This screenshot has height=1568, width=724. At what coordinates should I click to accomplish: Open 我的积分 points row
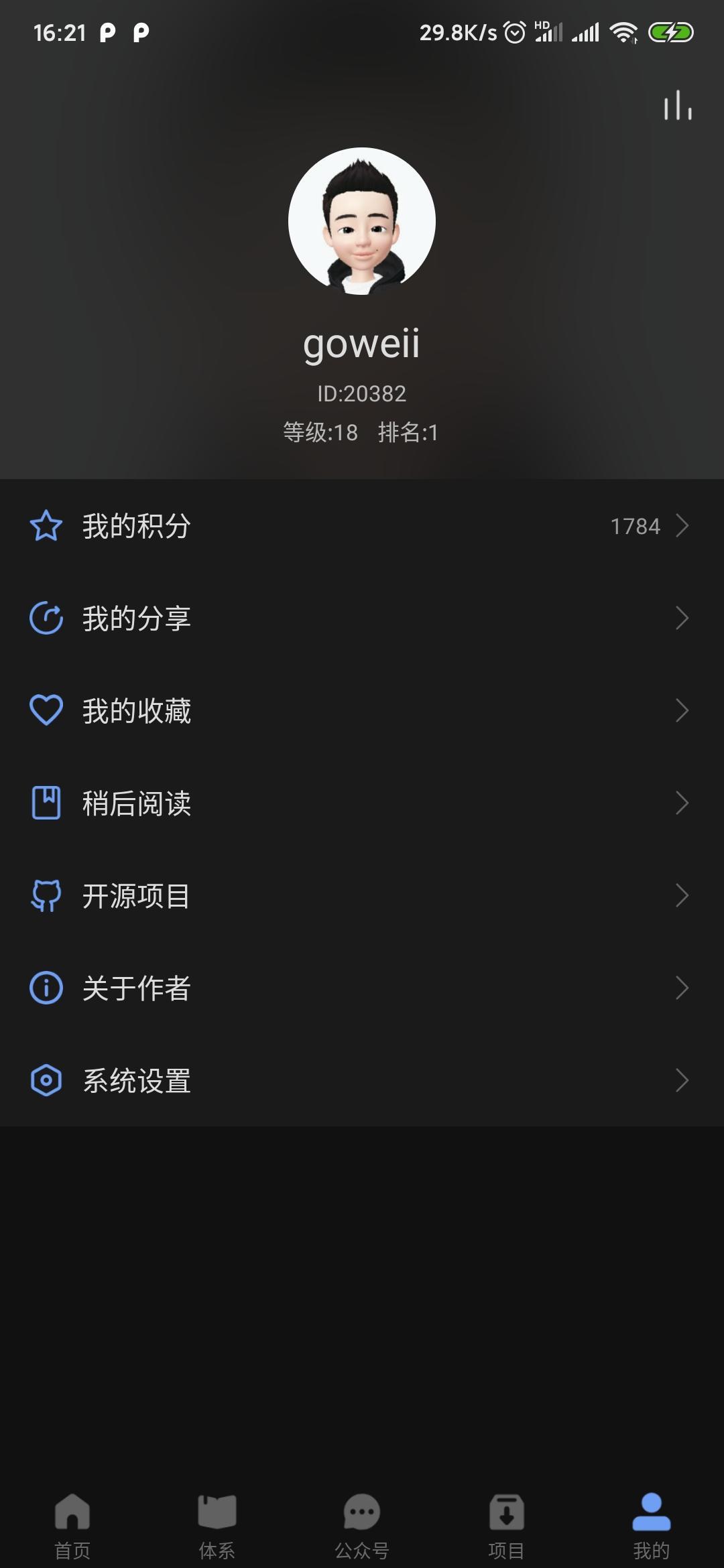click(362, 526)
